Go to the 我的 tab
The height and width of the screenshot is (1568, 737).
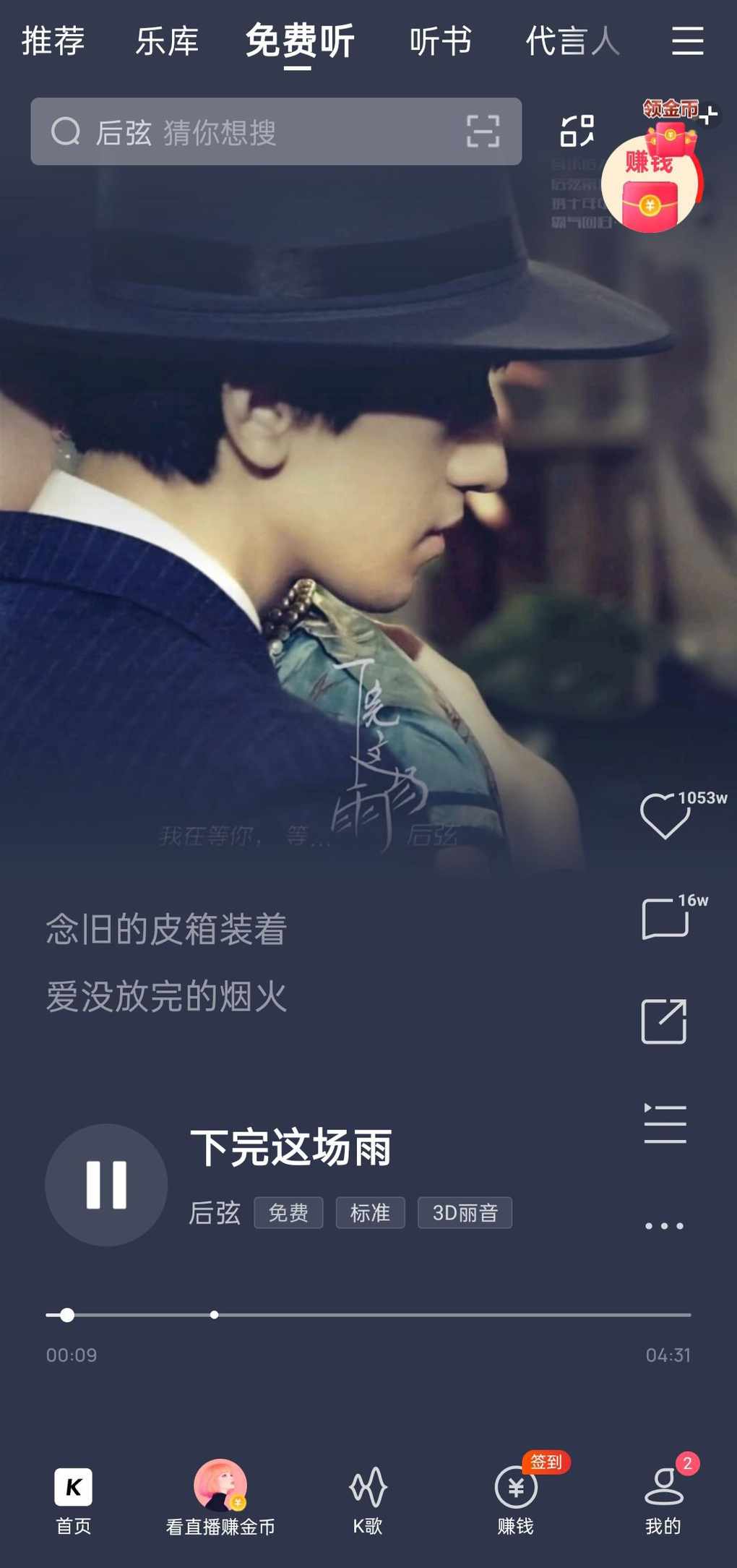[x=663, y=1496]
